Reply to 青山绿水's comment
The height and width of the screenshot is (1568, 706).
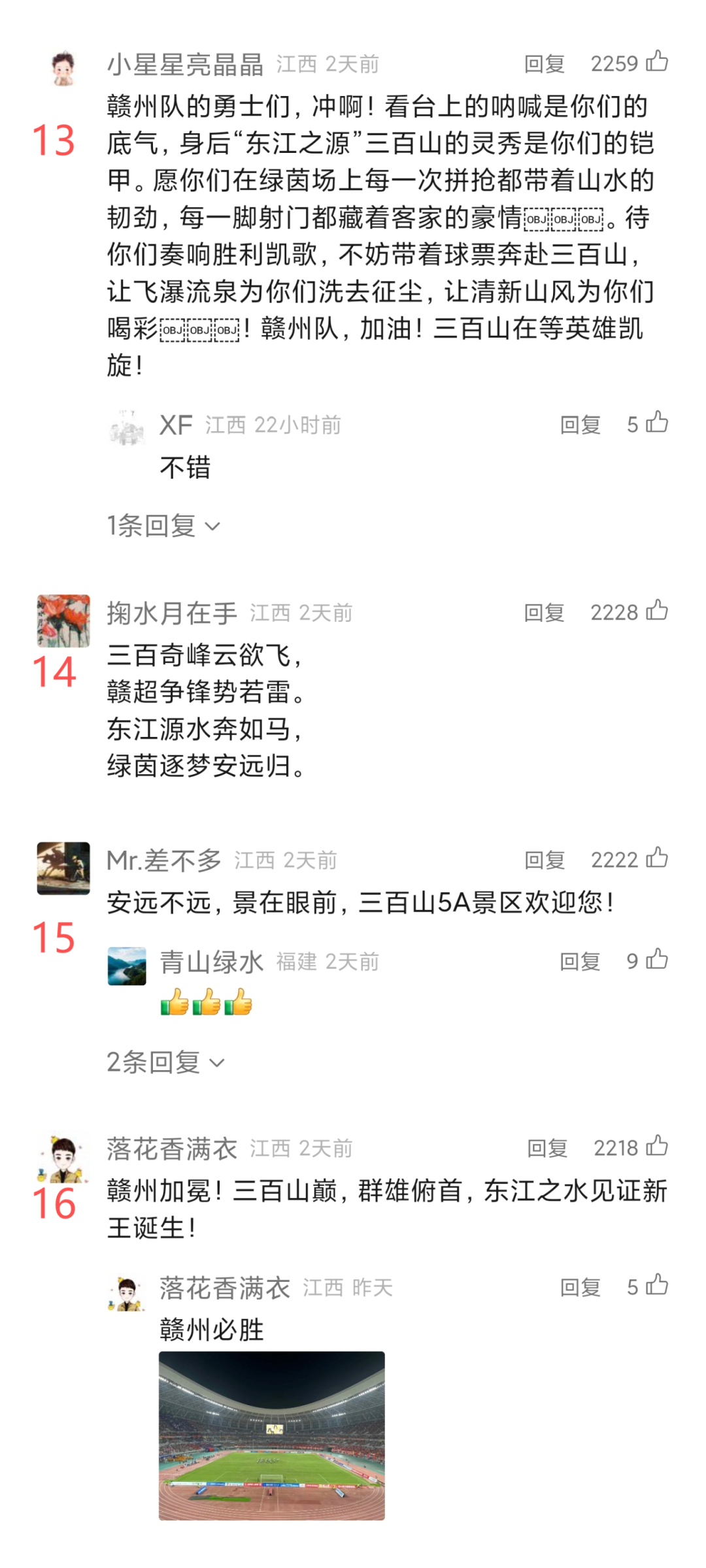580,962
